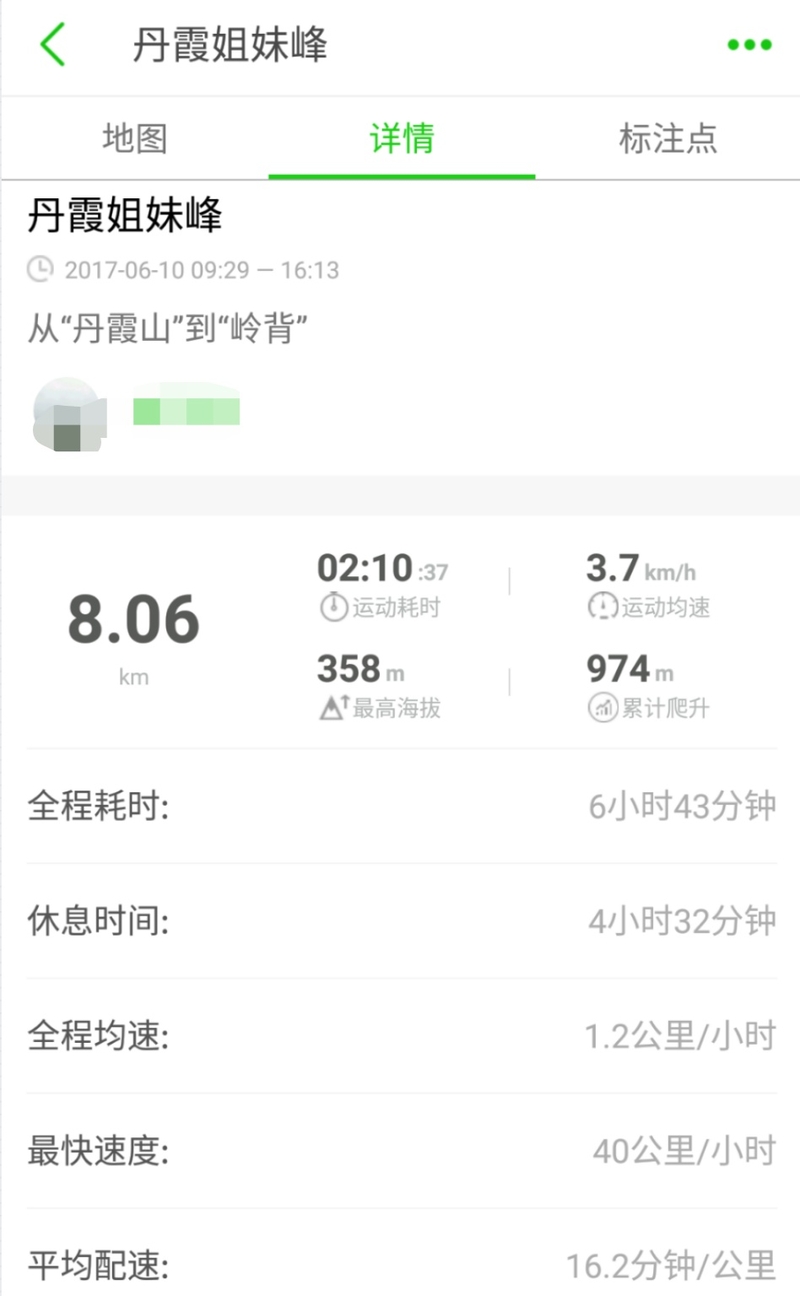The width and height of the screenshot is (800, 1296).
Task: Switch to the 地图 tab
Action: tap(134, 138)
